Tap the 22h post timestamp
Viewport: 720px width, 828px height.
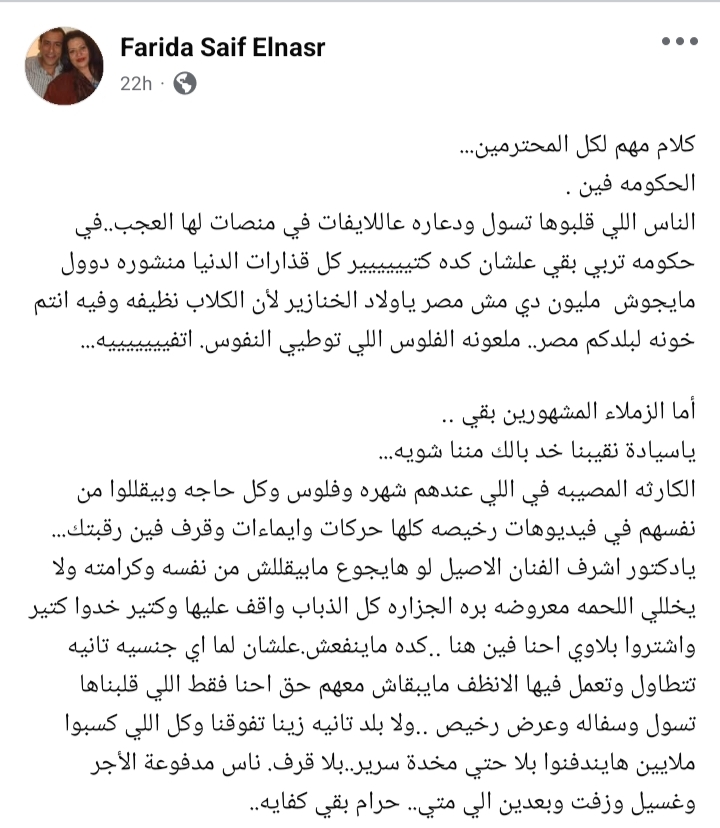point(135,84)
